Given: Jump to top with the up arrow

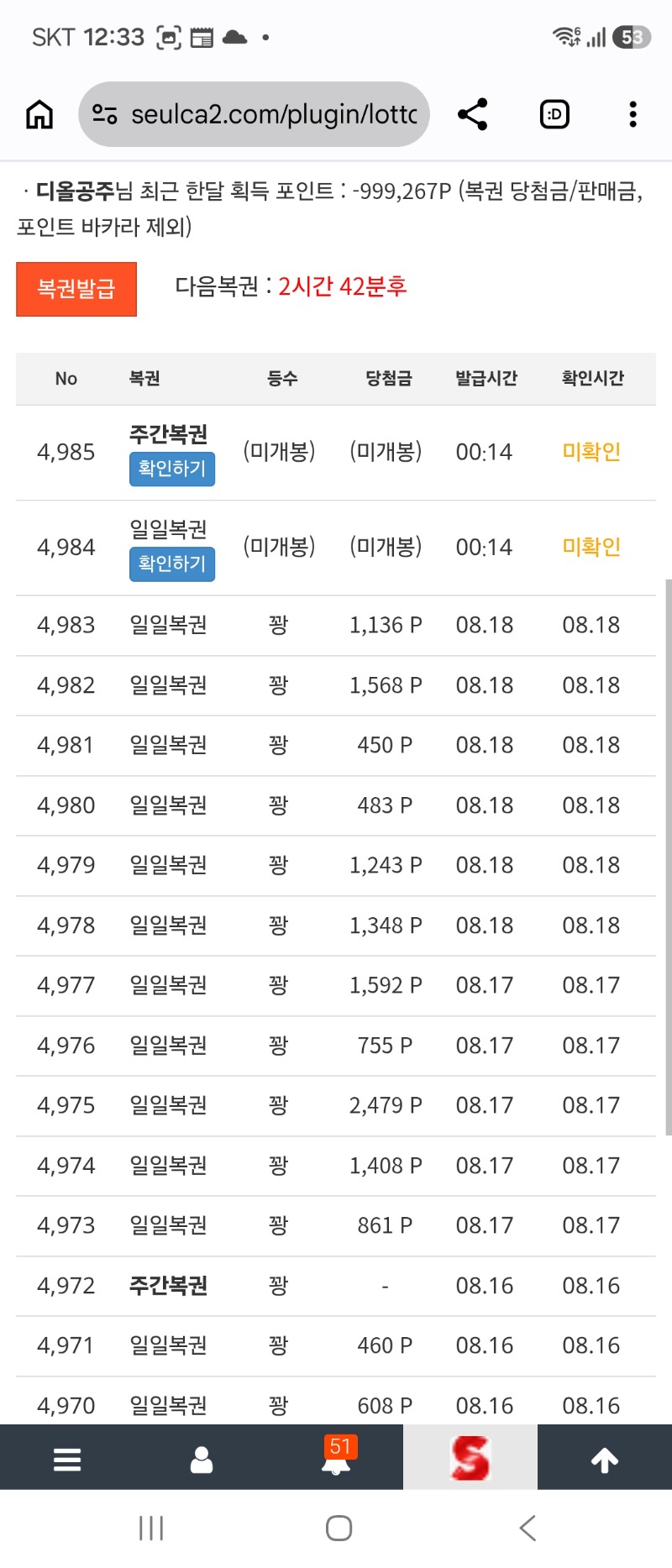Looking at the screenshot, I should 605,1460.
